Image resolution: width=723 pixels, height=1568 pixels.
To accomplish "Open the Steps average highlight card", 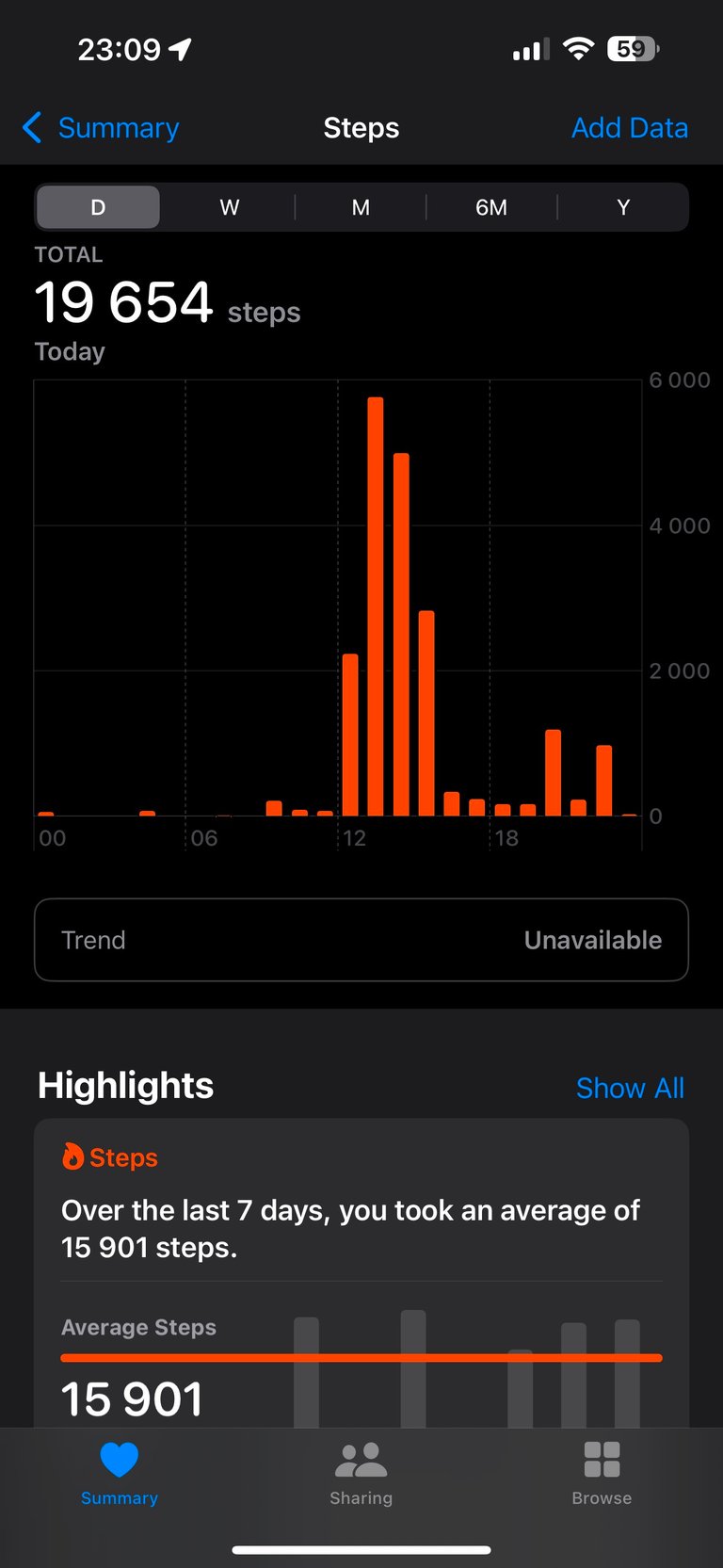I will (361, 1273).
